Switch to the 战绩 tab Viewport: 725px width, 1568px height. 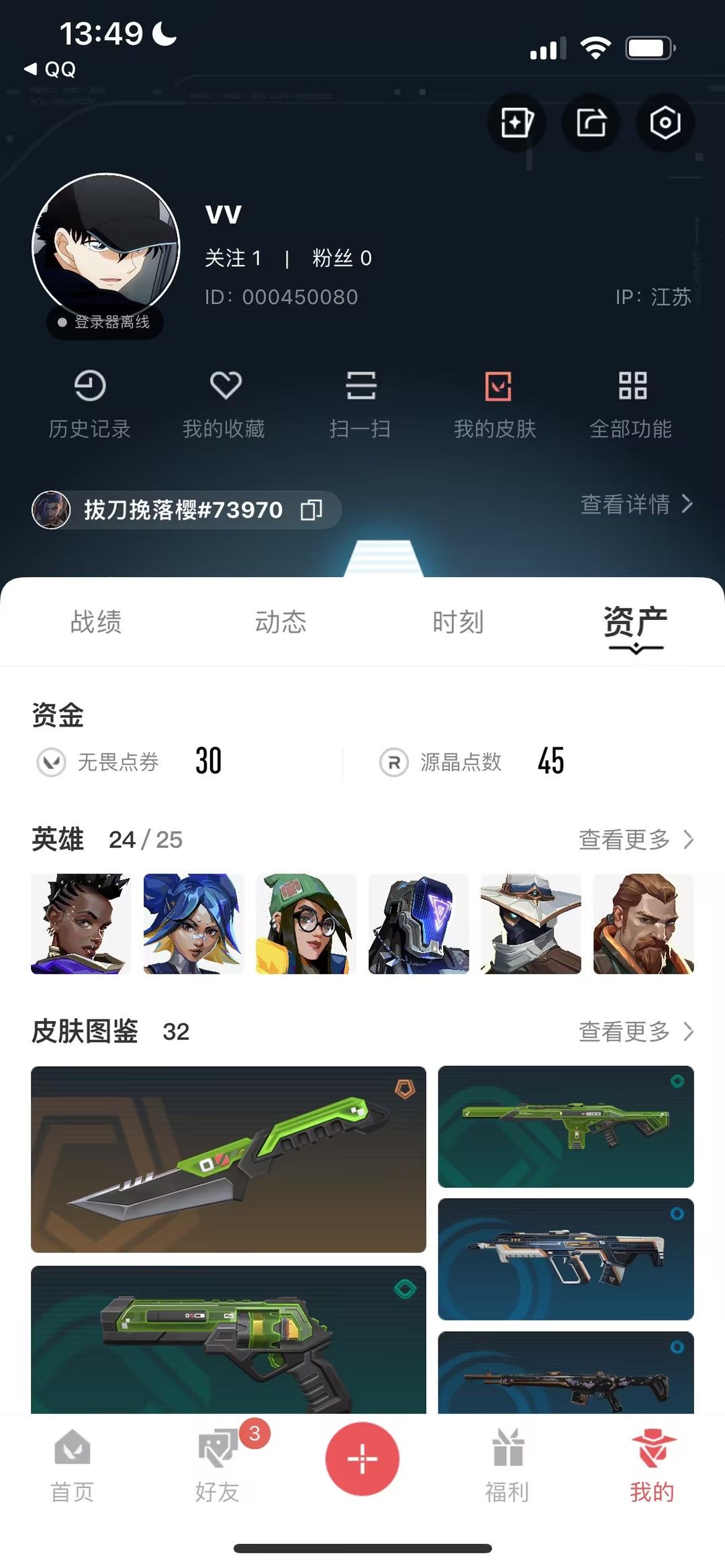(x=96, y=622)
